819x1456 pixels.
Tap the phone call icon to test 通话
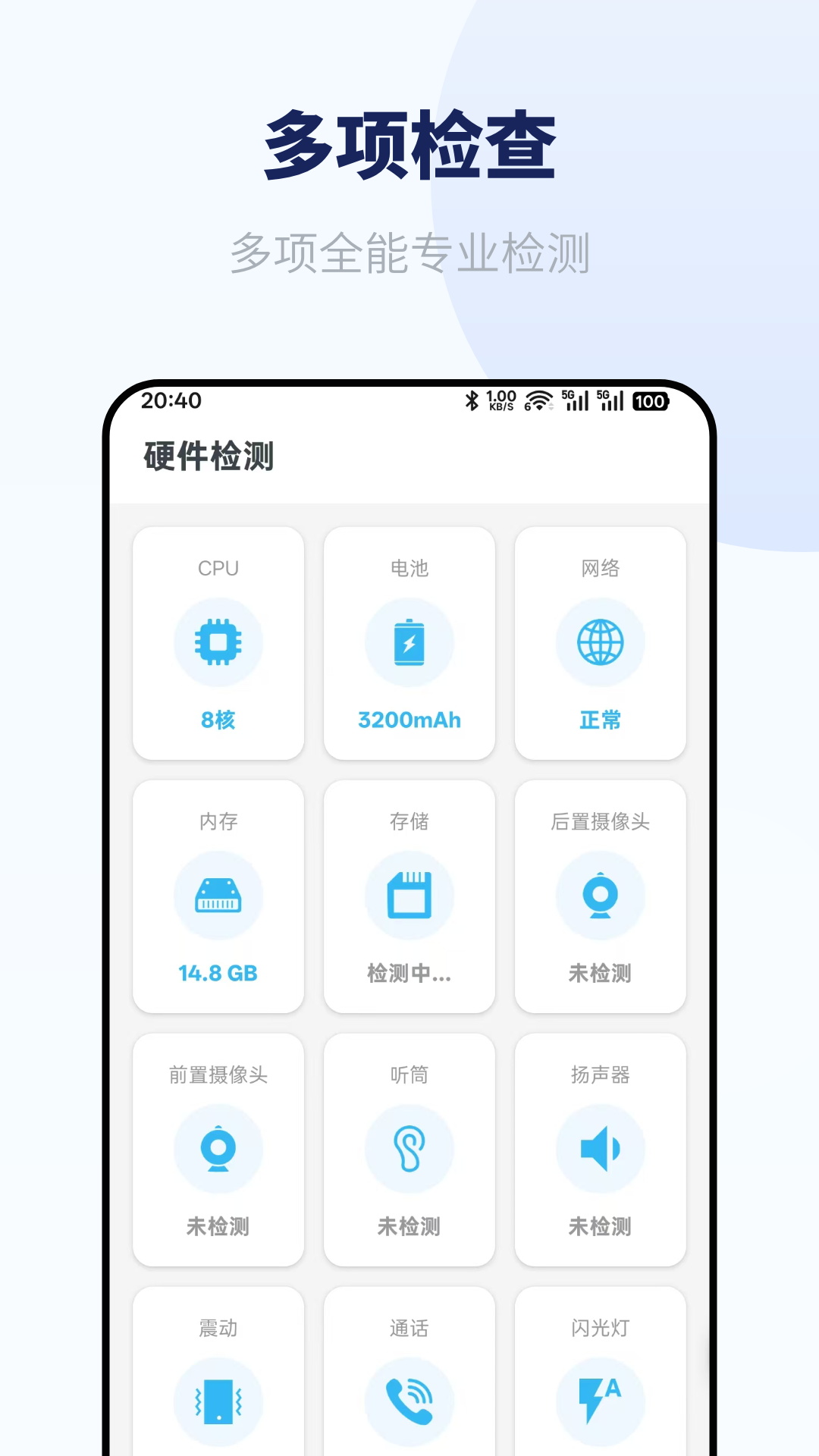pyautogui.click(x=409, y=1401)
